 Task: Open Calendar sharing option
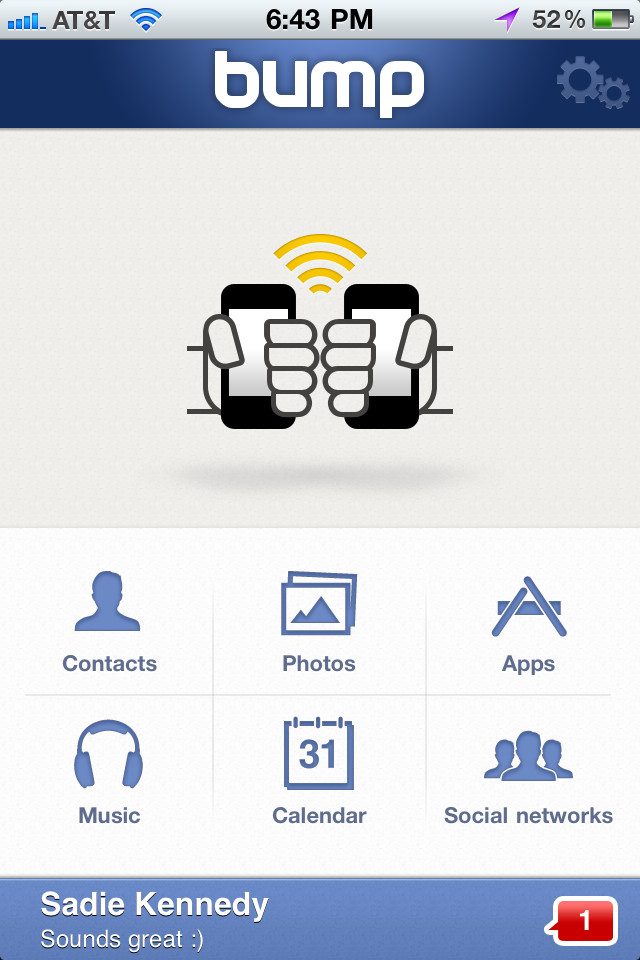pyautogui.click(x=319, y=772)
